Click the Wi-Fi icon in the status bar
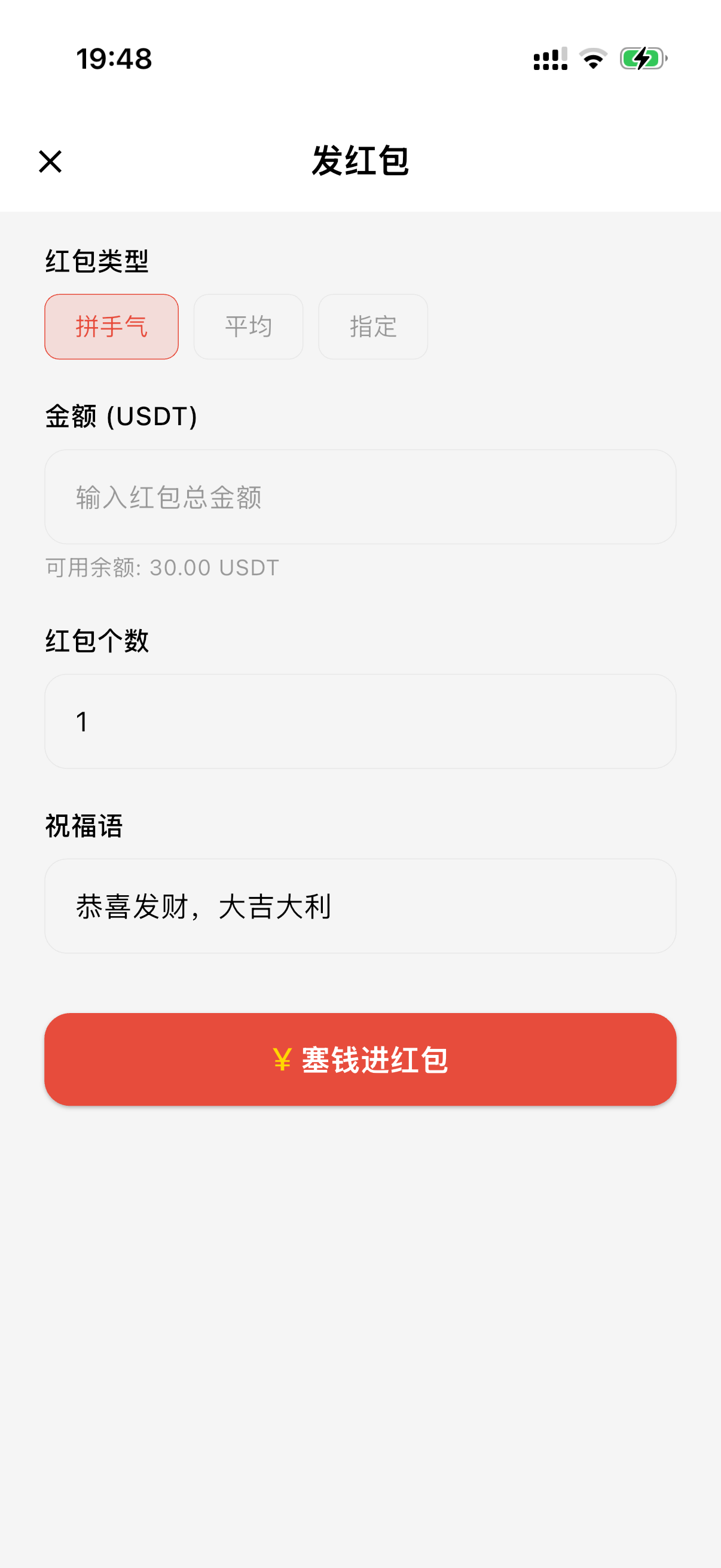This screenshot has width=721, height=1568. pos(592,59)
